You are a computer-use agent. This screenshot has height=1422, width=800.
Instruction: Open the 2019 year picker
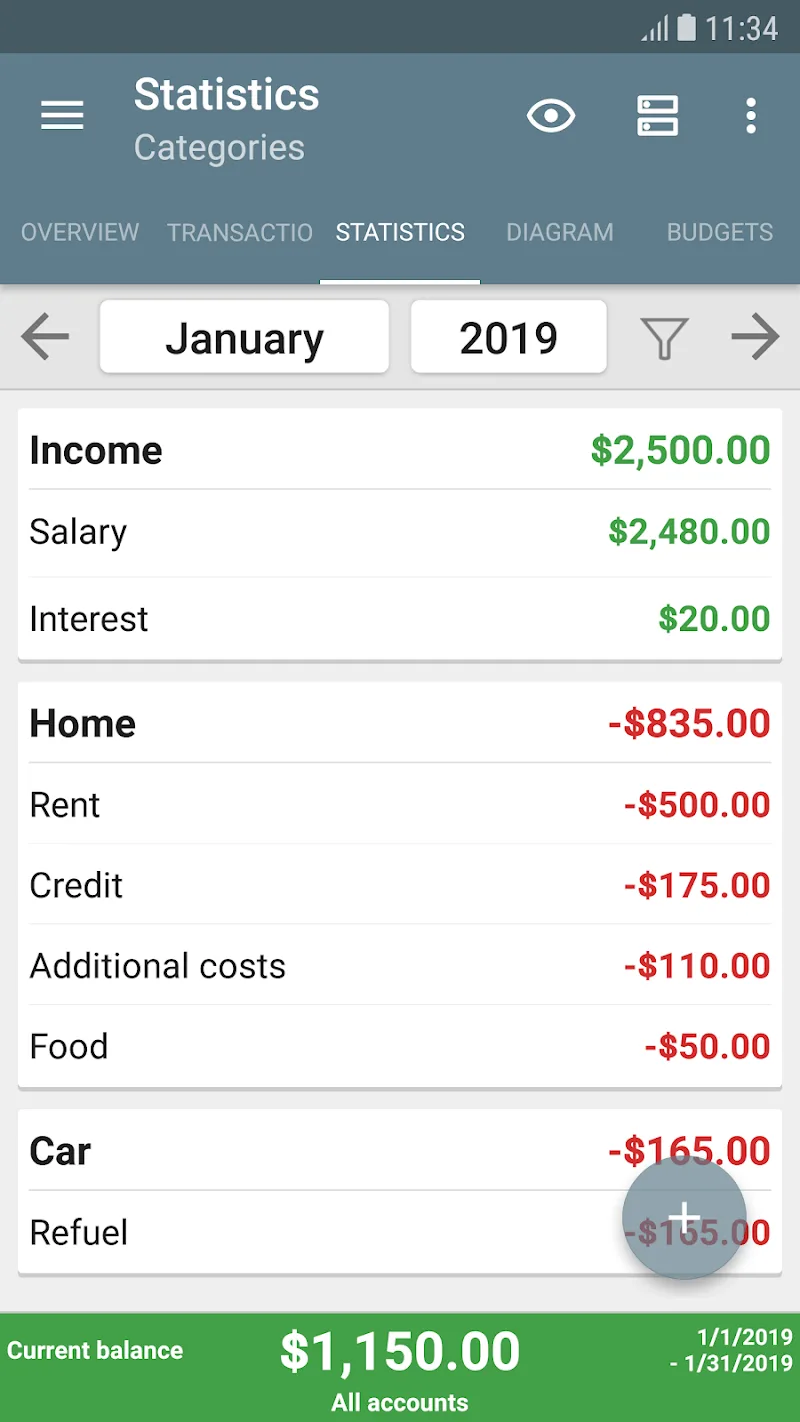pos(508,337)
